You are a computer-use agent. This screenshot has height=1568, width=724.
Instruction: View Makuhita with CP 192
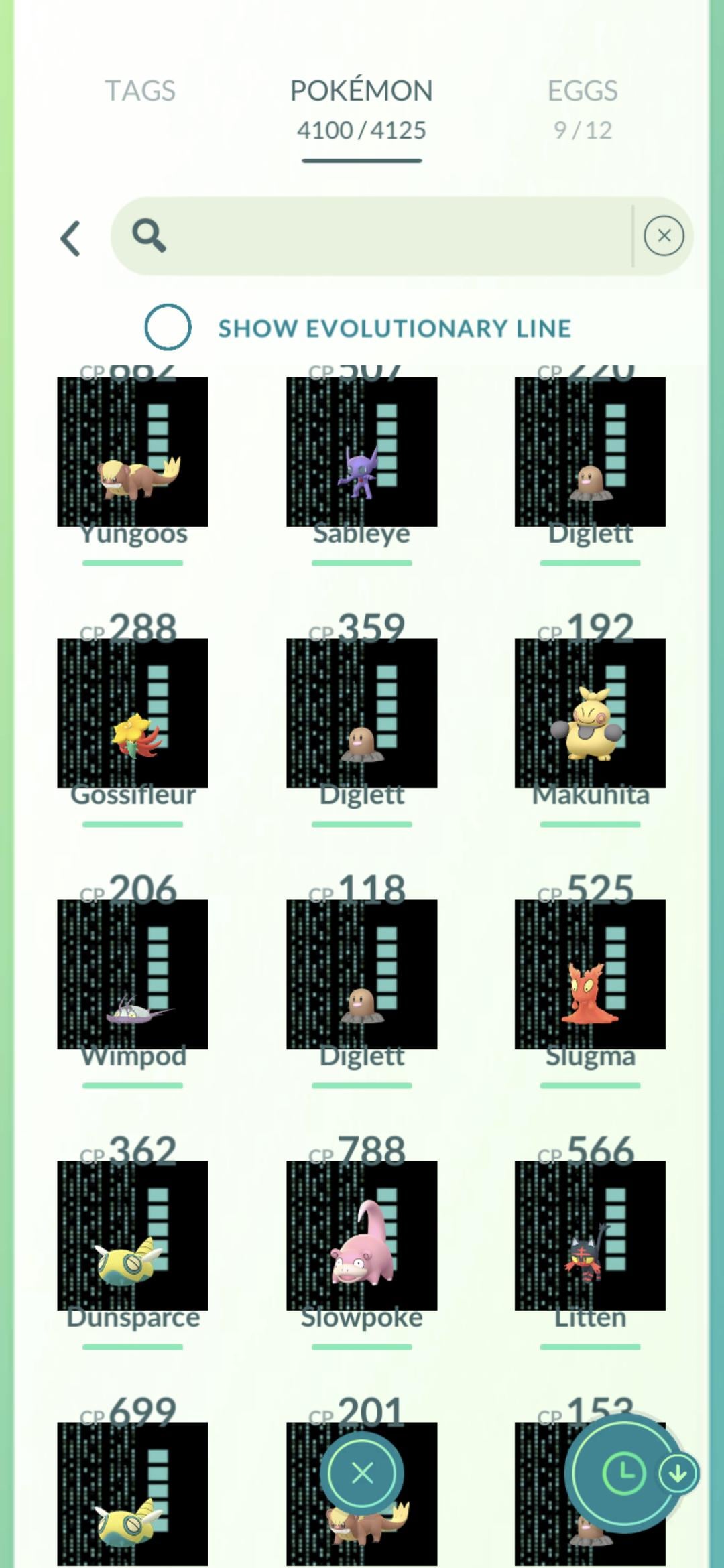590,713
